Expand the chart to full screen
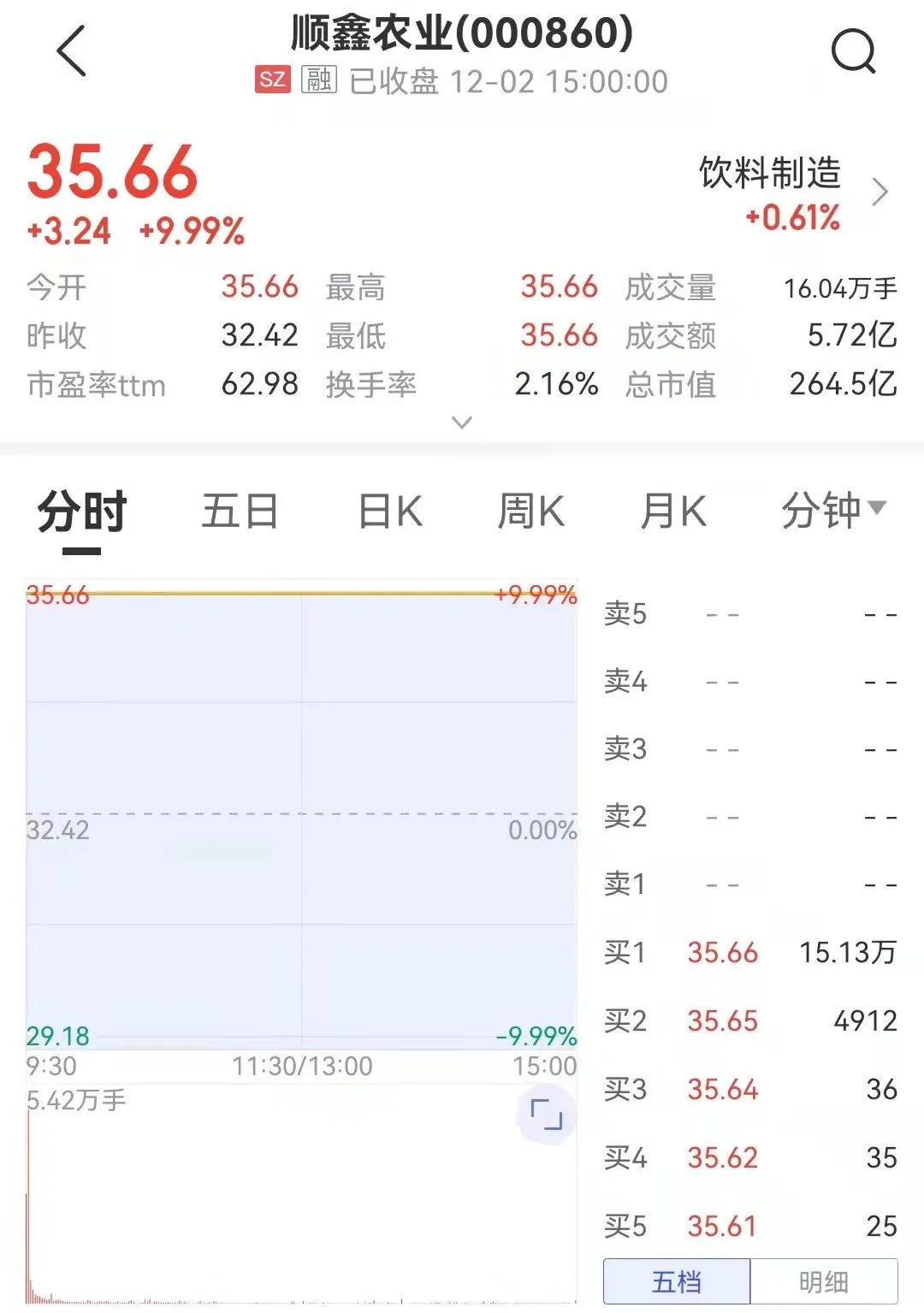The image size is (924, 1313). (x=546, y=1115)
